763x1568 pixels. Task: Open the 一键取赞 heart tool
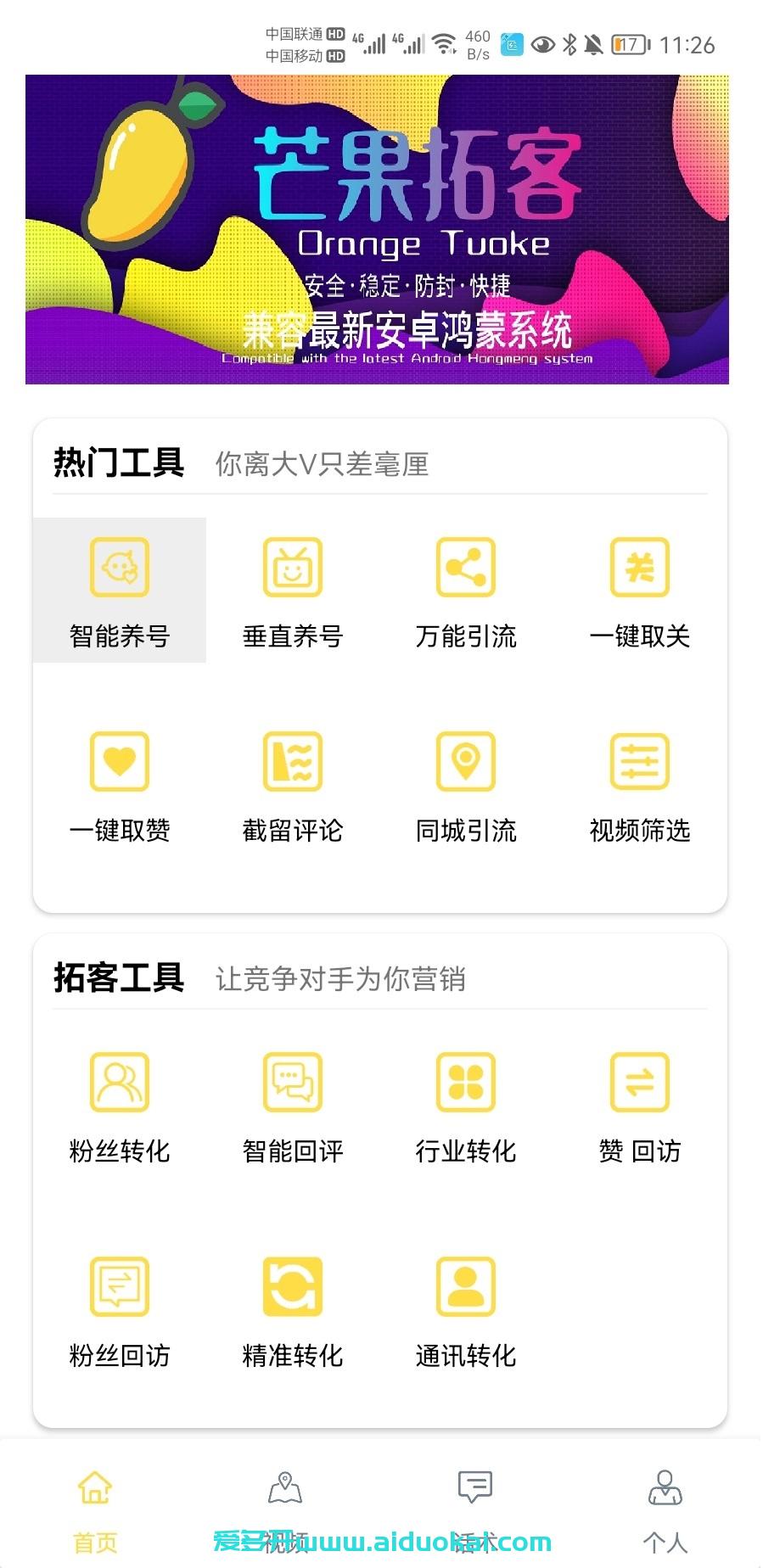coord(120,786)
